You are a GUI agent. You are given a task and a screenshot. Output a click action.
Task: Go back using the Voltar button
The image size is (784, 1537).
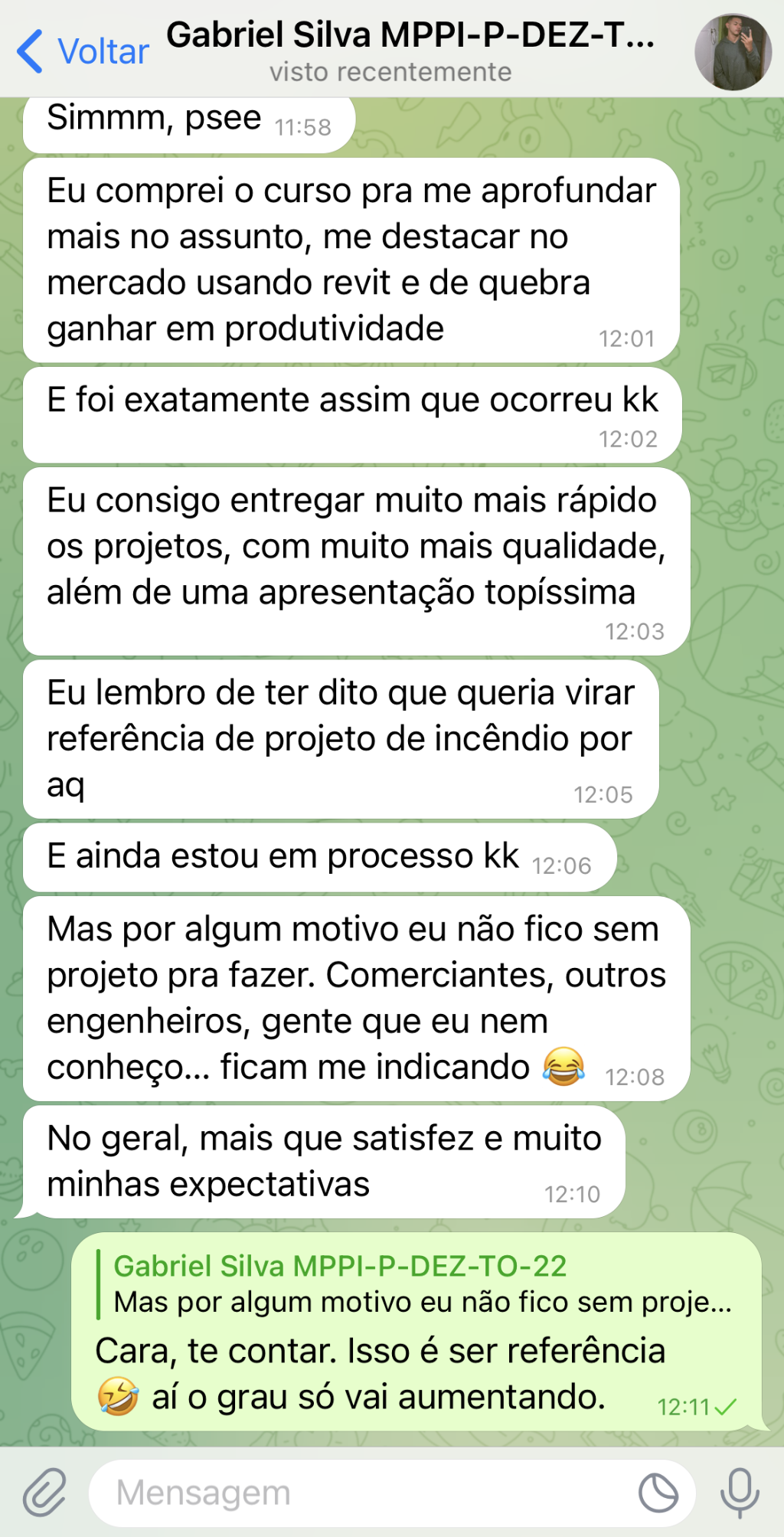[83, 51]
